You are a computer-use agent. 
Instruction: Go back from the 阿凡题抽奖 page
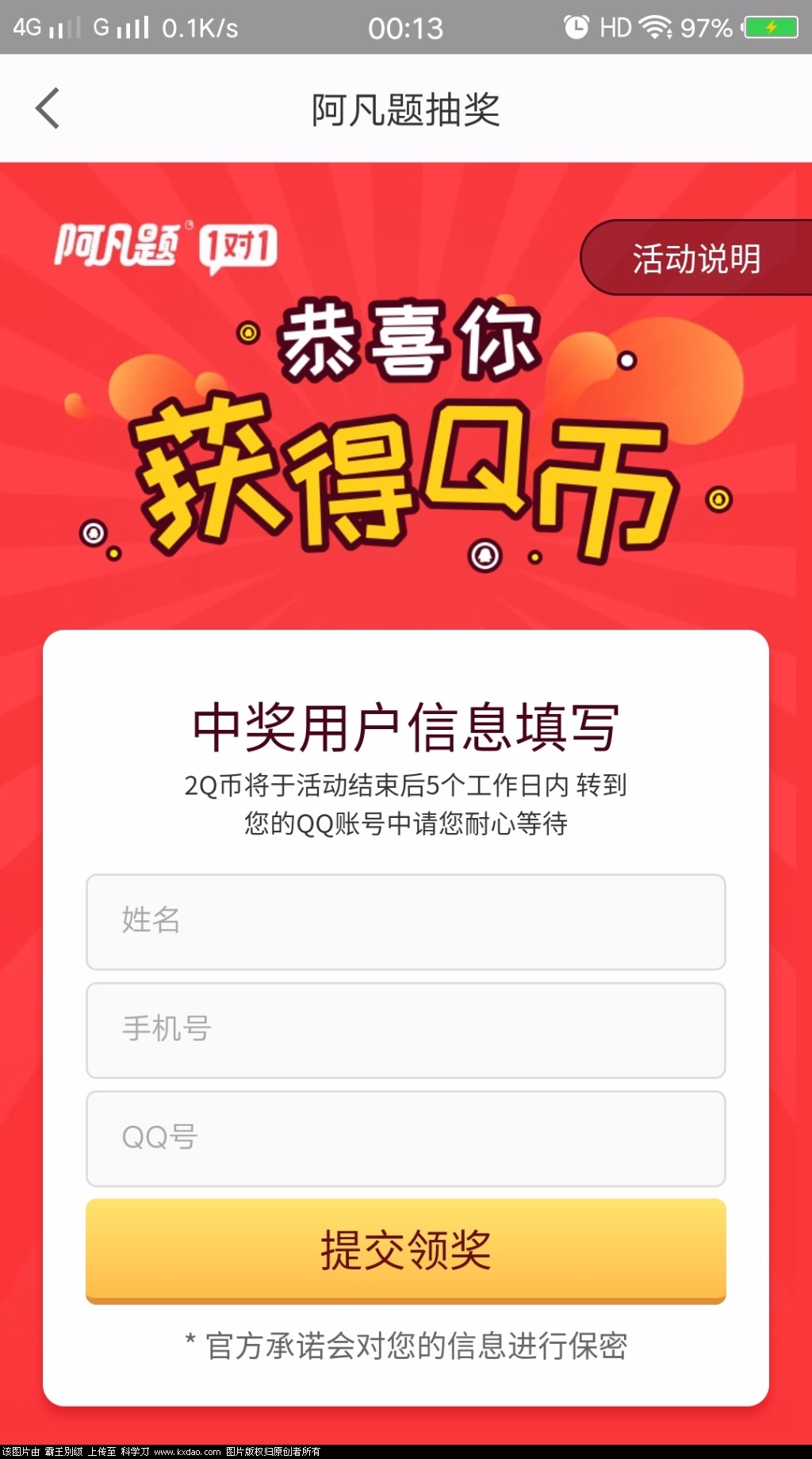click(48, 109)
